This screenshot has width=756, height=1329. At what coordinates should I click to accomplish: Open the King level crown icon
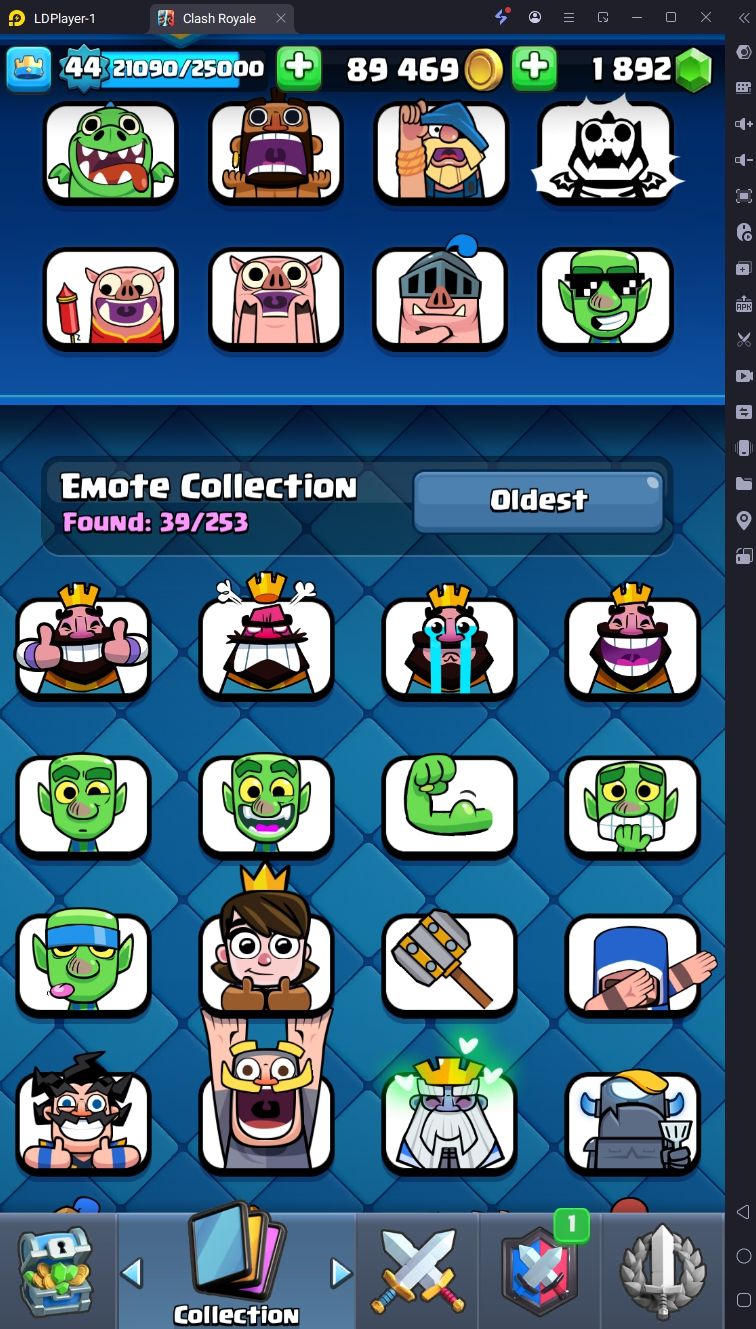tap(29, 68)
